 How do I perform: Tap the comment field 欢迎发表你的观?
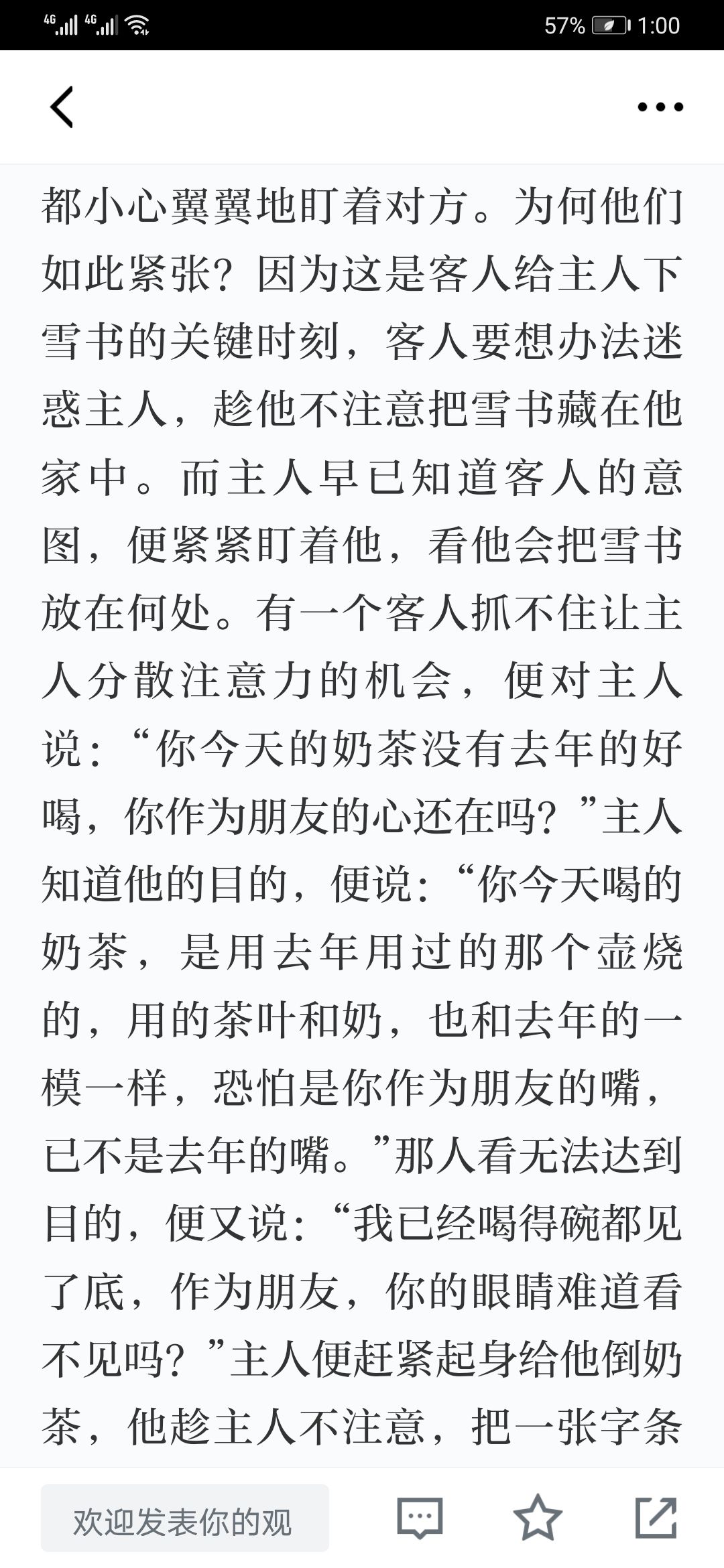click(185, 1518)
